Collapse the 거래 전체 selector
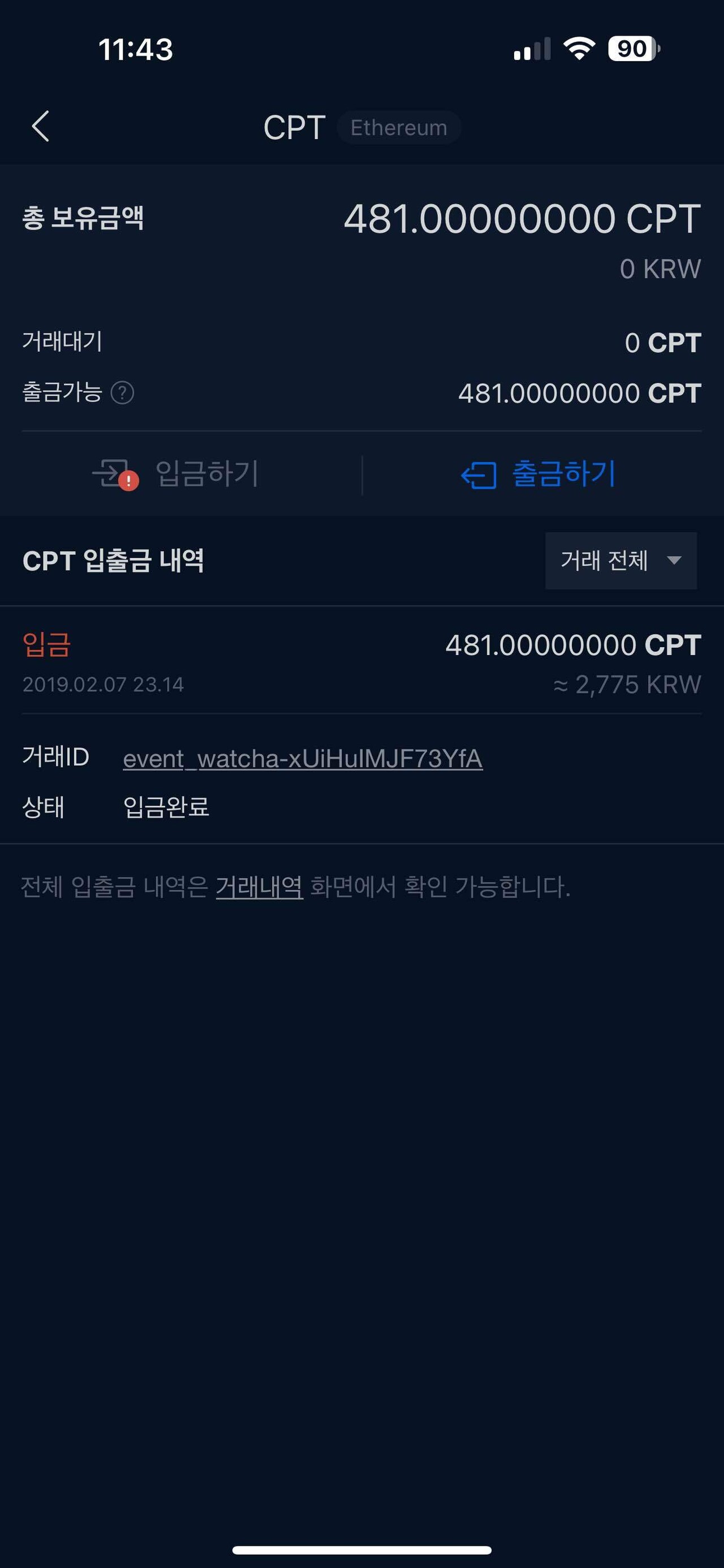Image resolution: width=724 pixels, height=1568 pixels. [621, 561]
